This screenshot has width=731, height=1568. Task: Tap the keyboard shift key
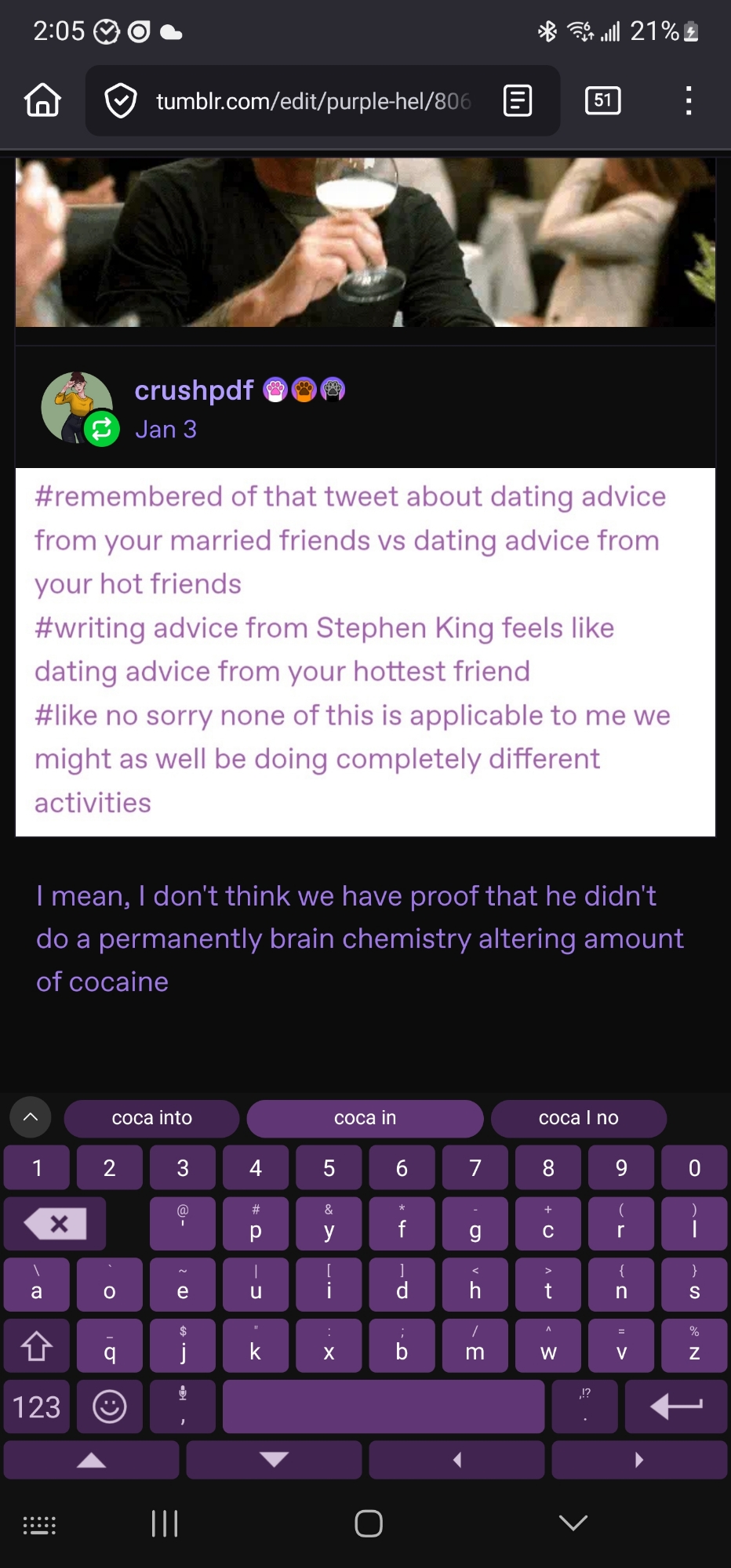pyautogui.click(x=36, y=1346)
